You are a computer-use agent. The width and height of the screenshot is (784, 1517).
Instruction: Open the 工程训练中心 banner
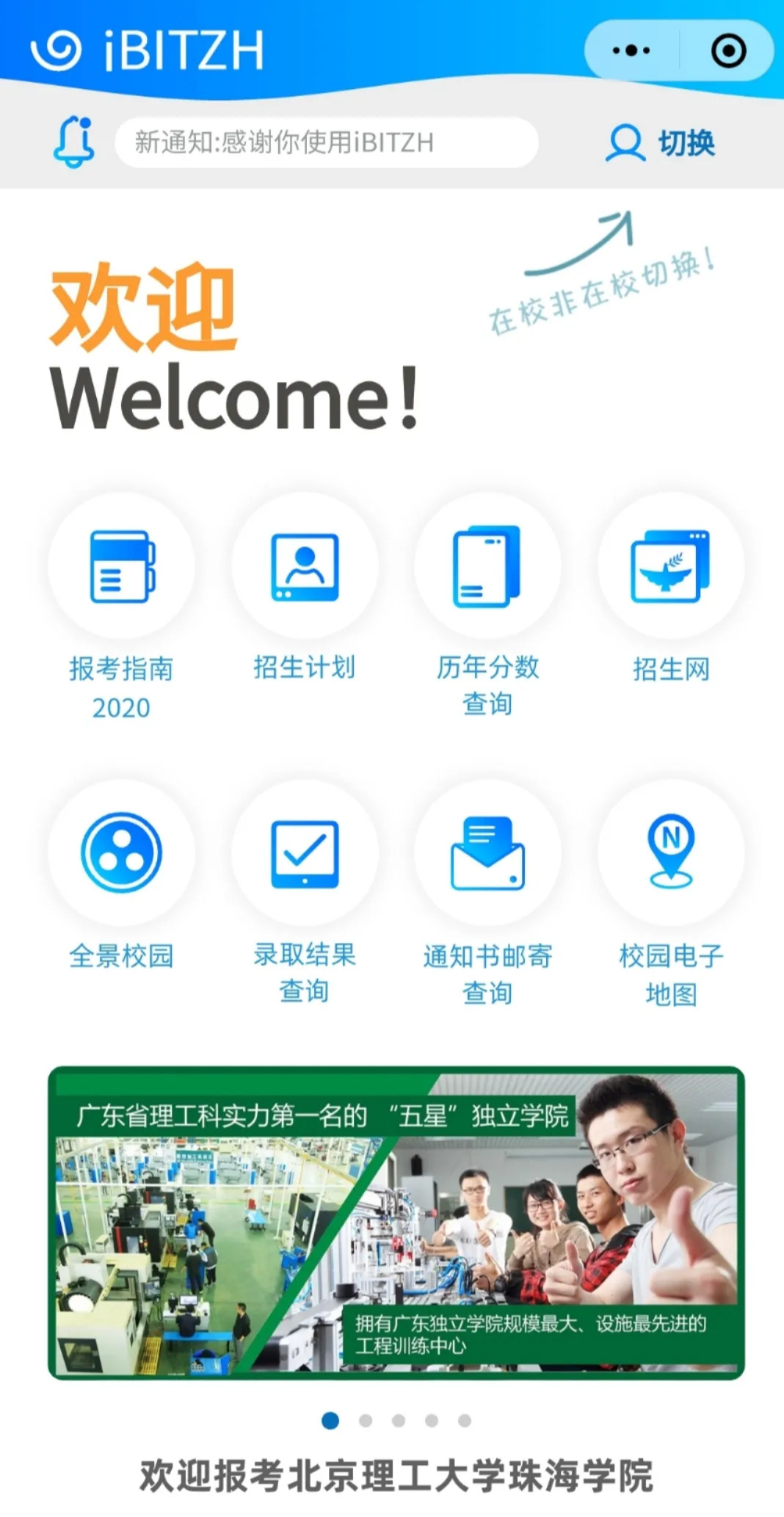pos(396,1223)
